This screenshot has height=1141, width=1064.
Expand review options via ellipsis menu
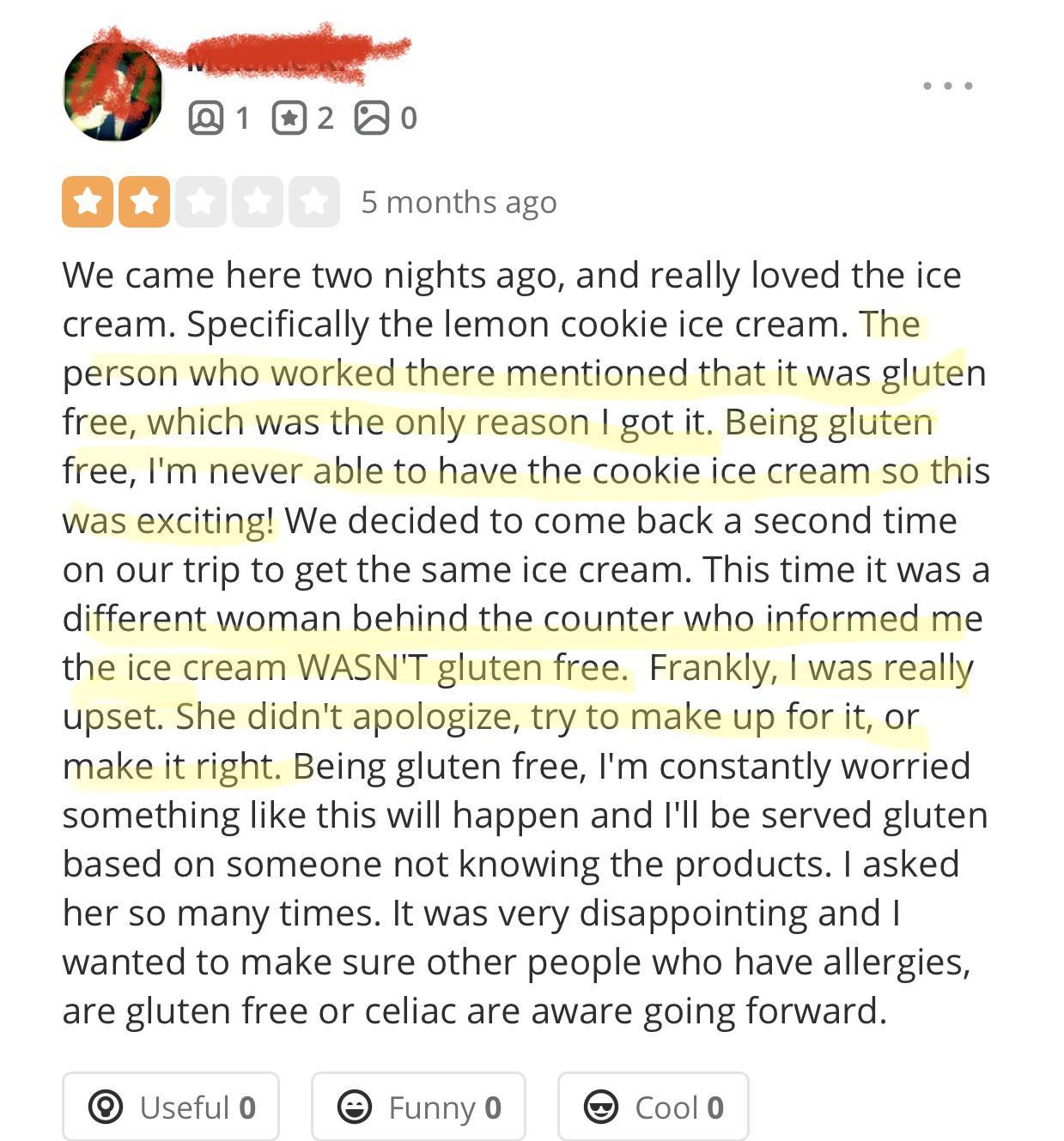(947, 84)
